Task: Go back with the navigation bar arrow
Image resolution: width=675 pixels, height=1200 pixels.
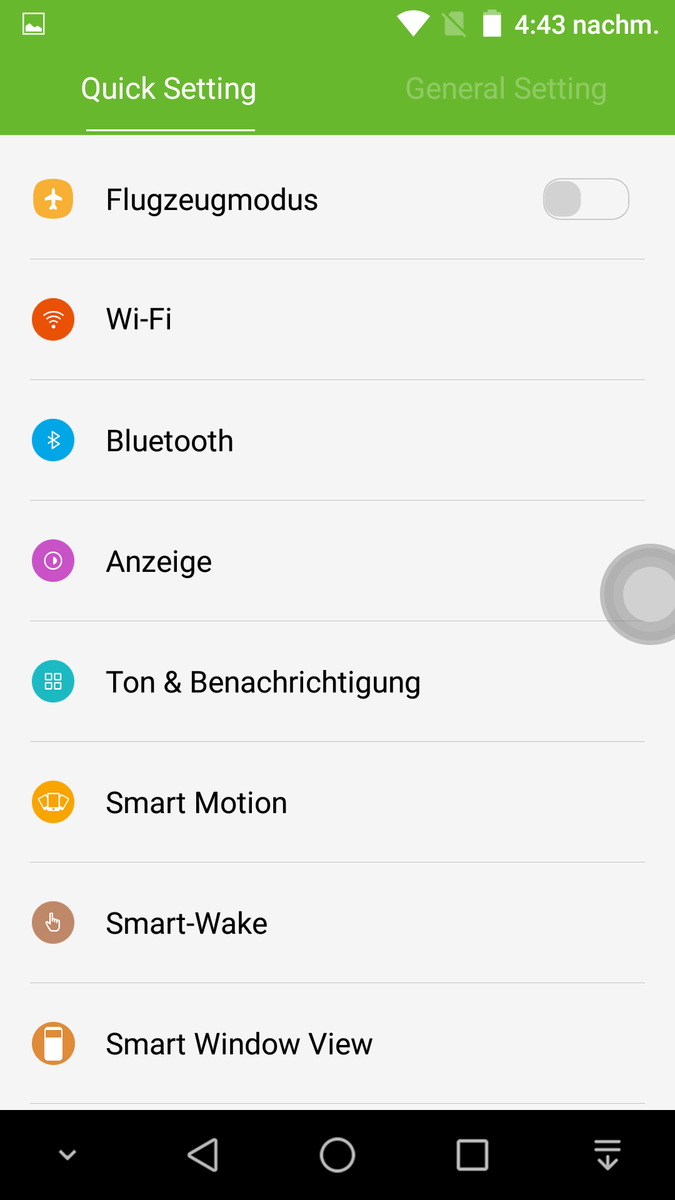Action: coord(203,1155)
